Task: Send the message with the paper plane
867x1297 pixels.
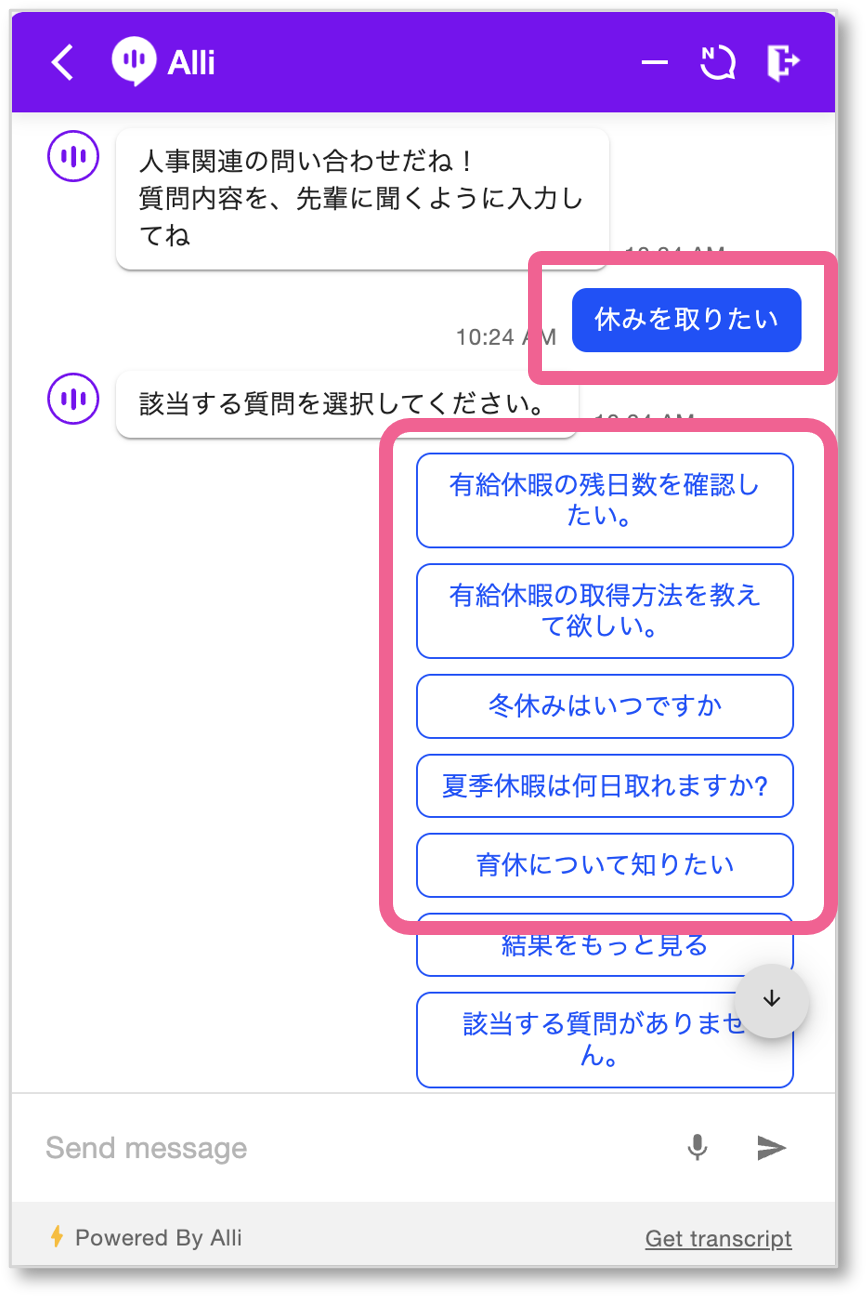Action: coord(771,1147)
